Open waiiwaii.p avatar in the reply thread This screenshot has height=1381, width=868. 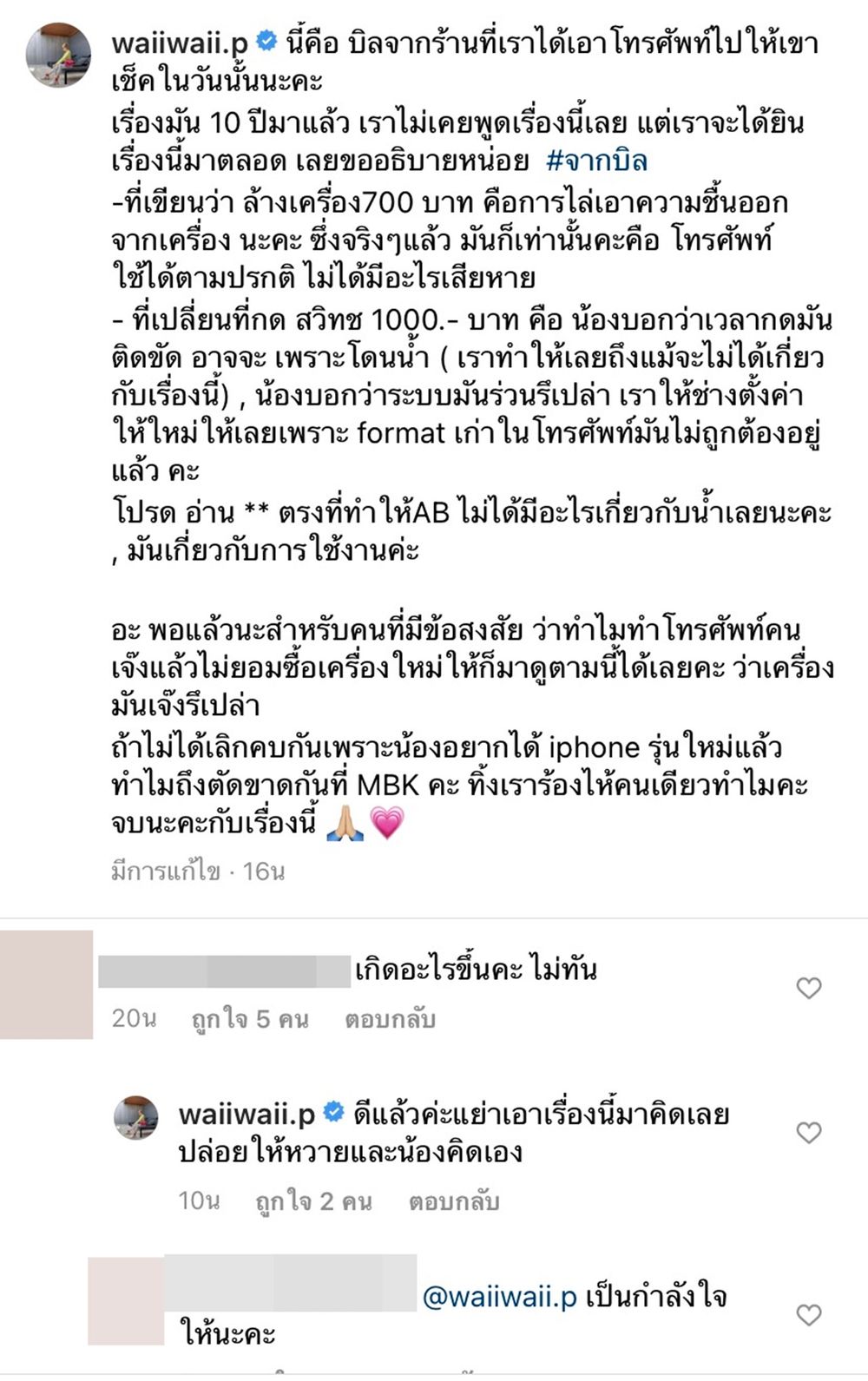click(136, 1118)
